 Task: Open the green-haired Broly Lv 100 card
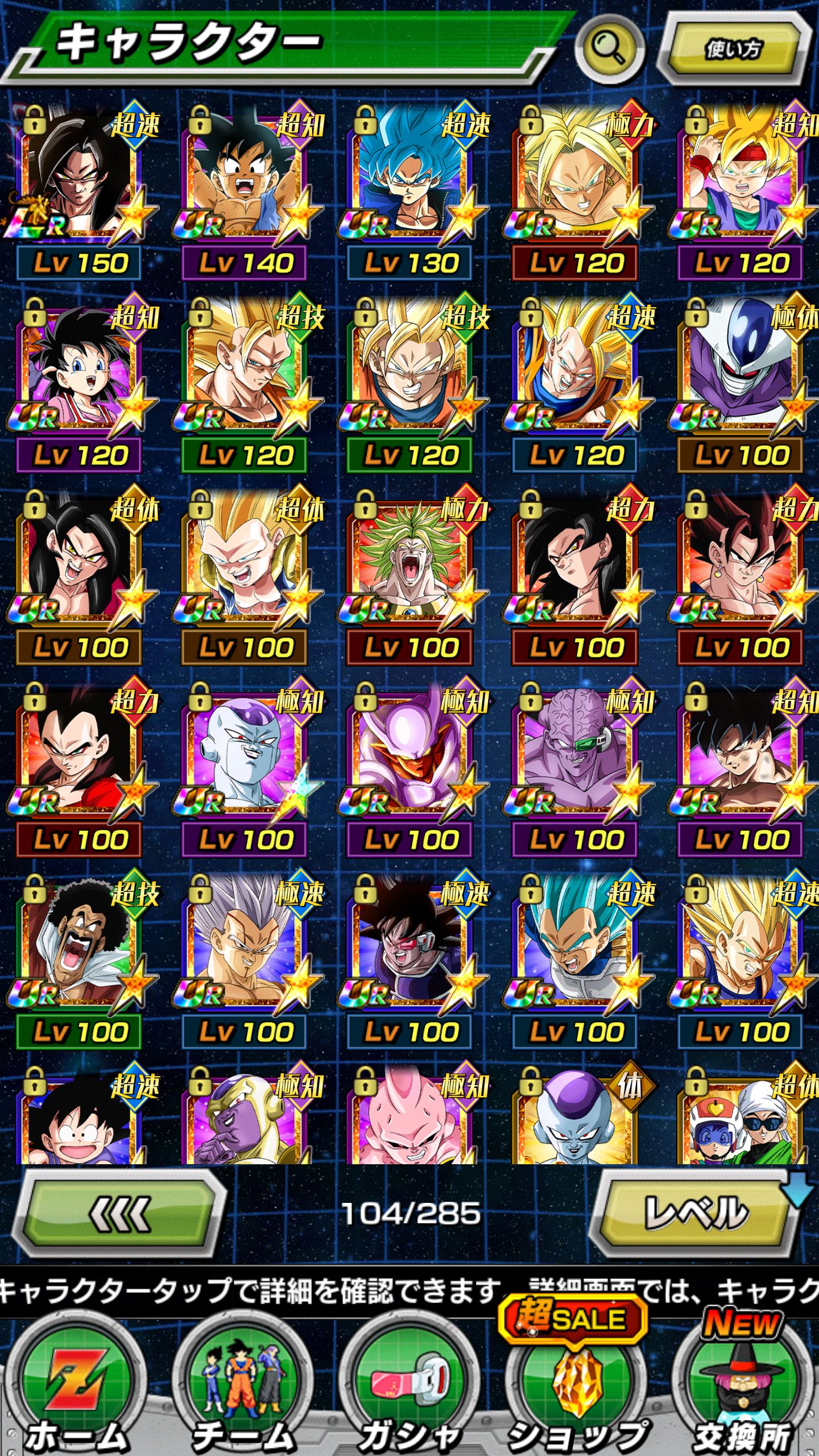pyautogui.click(x=409, y=576)
